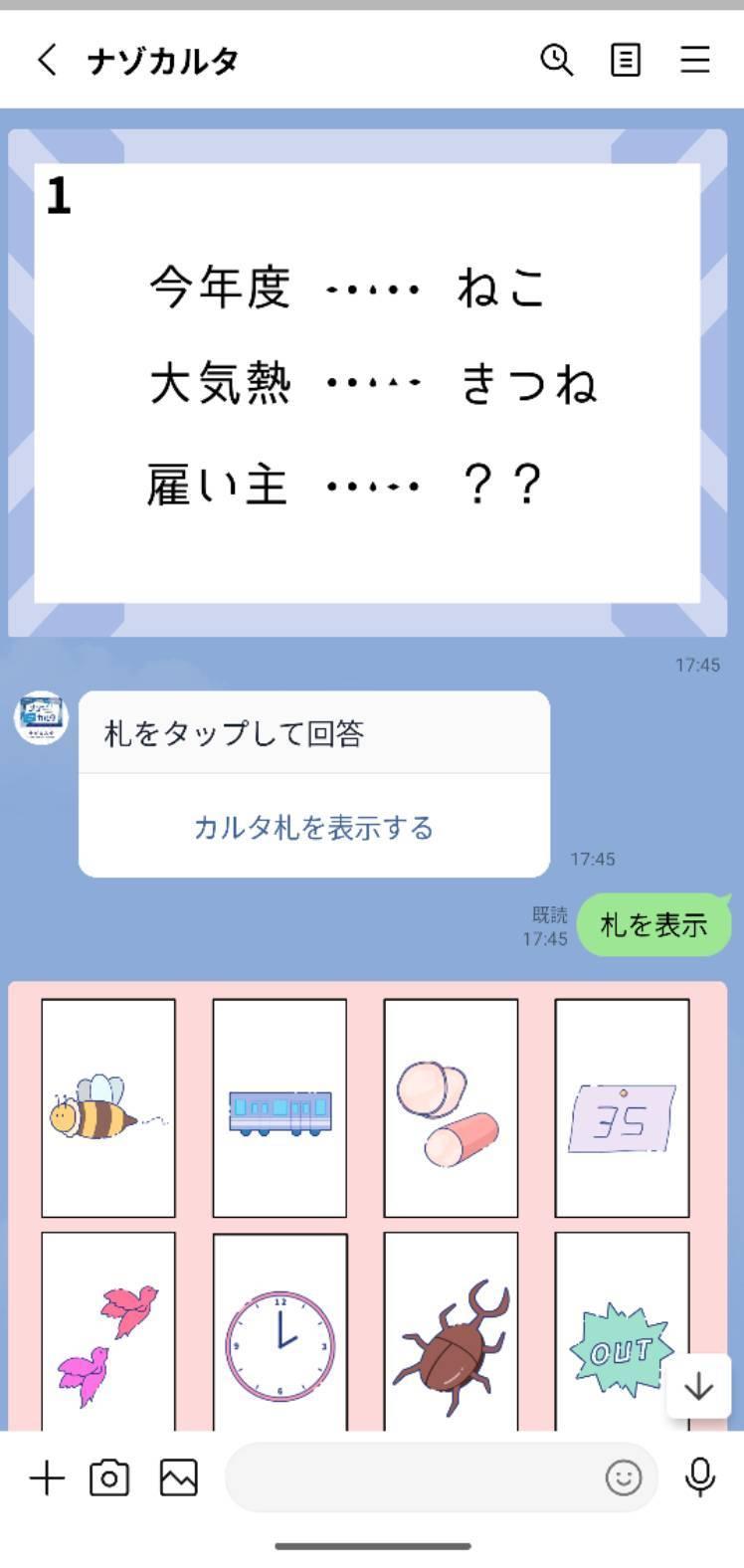Screen dimensions: 744x1568
Task: Tap the camera icon in message bar
Action: coord(109,1478)
